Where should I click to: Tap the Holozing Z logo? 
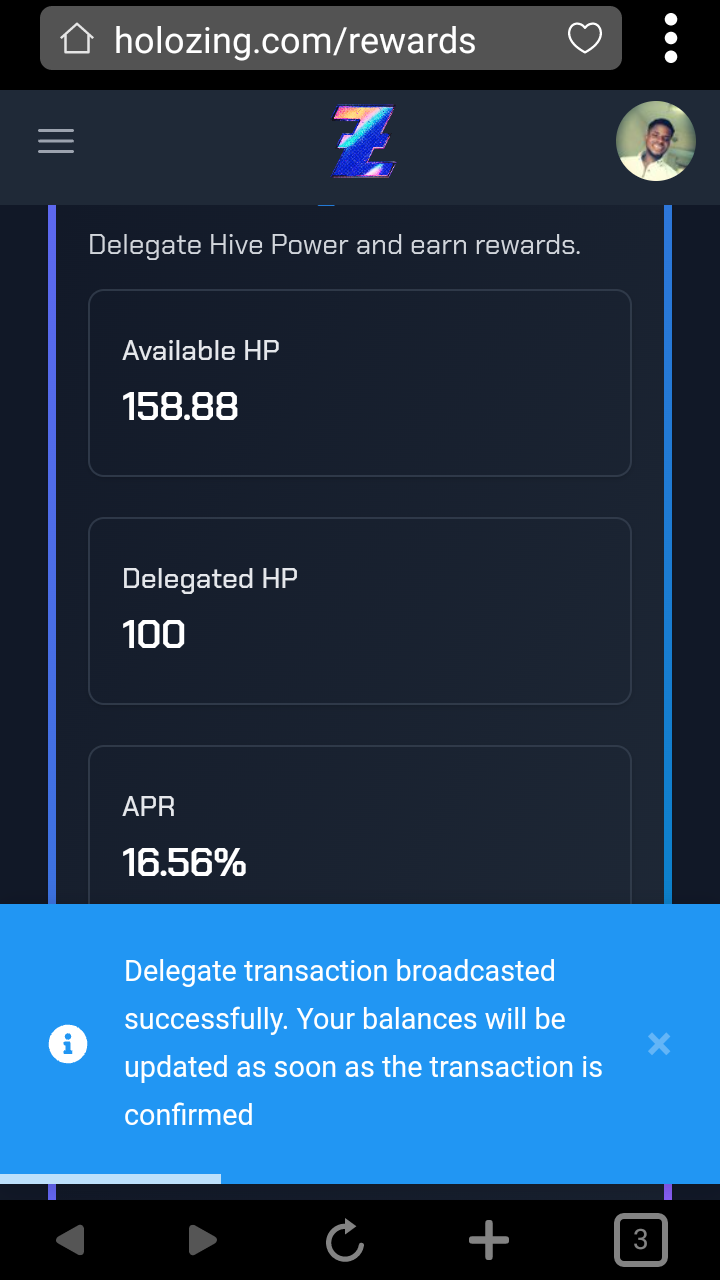coord(363,142)
